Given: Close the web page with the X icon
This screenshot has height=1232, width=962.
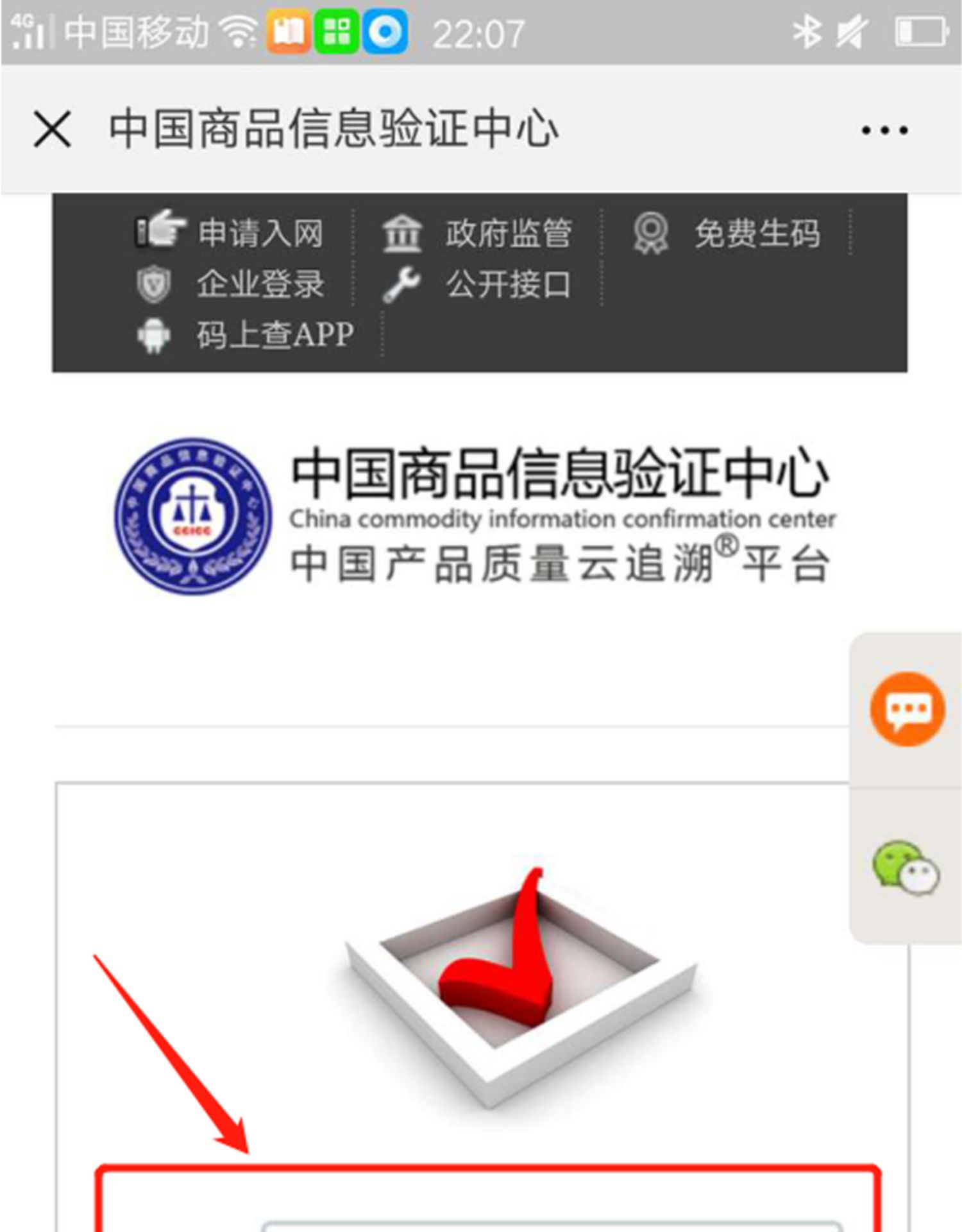Looking at the screenshot, I should tap(52, 129).
